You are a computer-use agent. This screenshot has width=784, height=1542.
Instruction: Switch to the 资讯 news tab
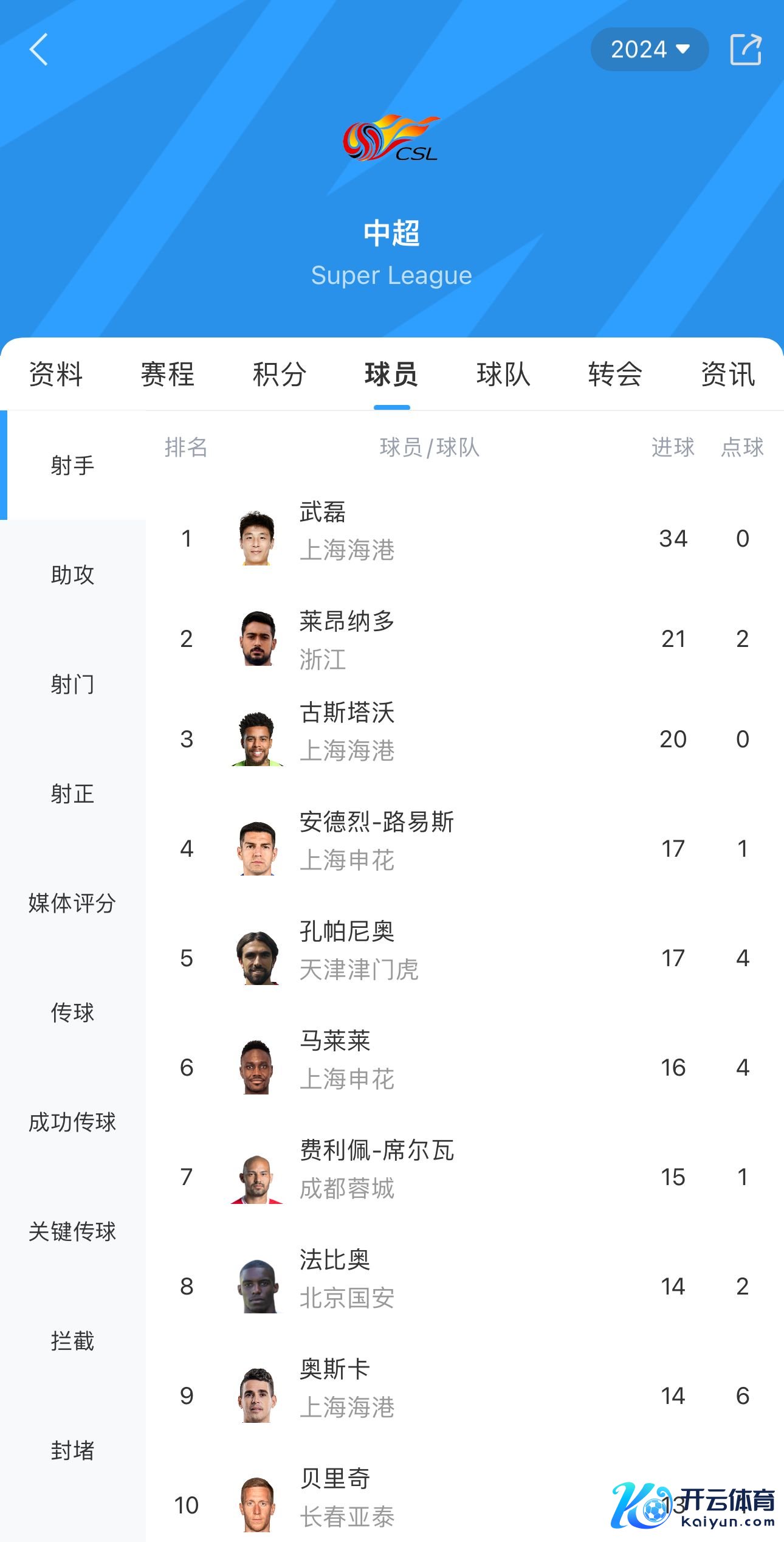(727, 374)
